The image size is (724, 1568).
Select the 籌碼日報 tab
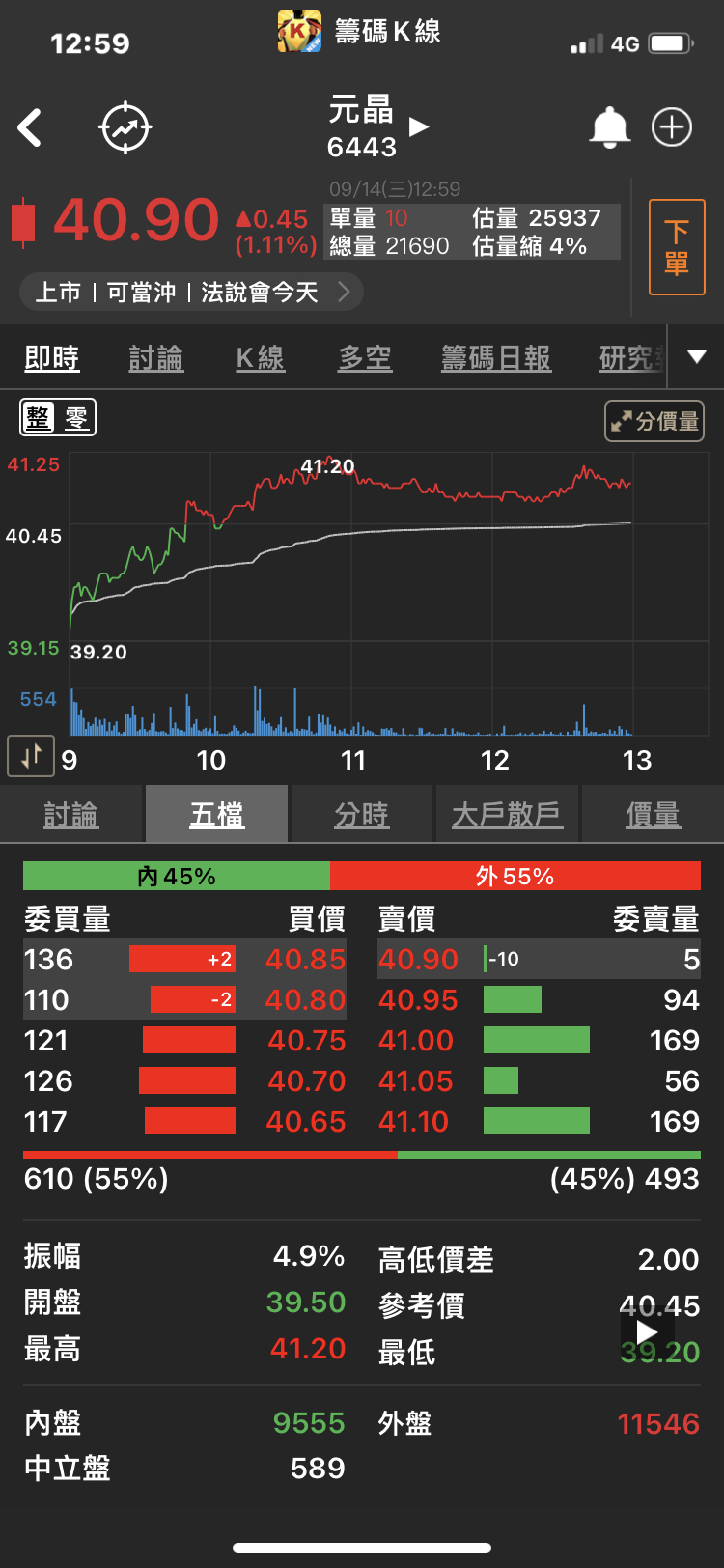[496, 358]
